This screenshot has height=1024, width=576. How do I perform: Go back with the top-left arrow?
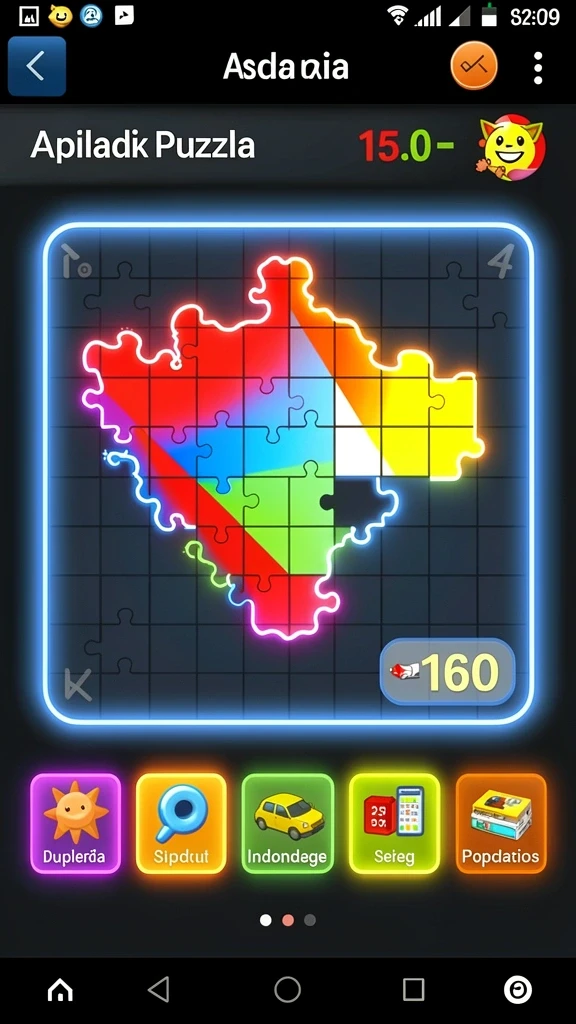click(x=37, y=67)
